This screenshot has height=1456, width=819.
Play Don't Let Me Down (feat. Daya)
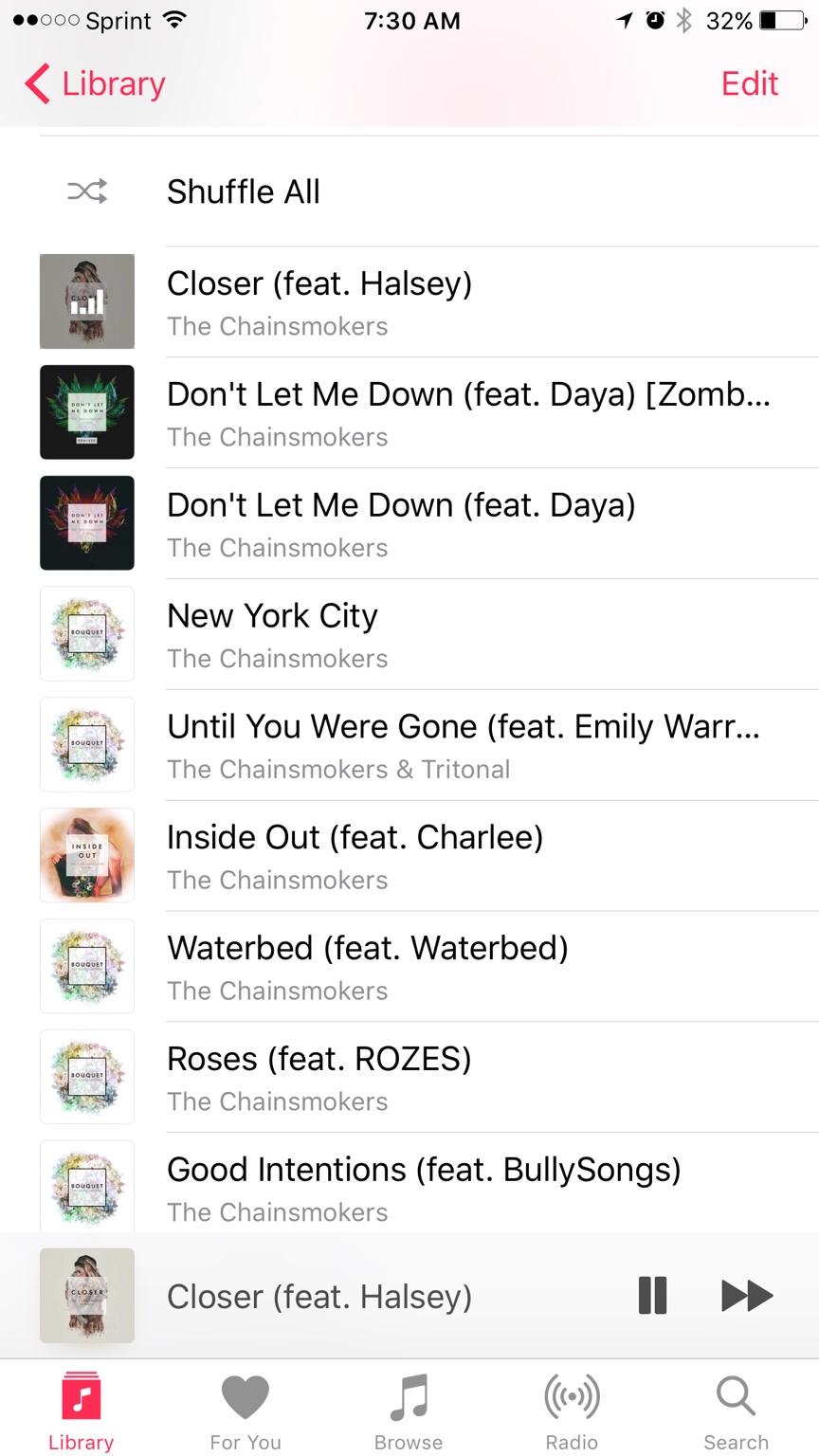401,523
